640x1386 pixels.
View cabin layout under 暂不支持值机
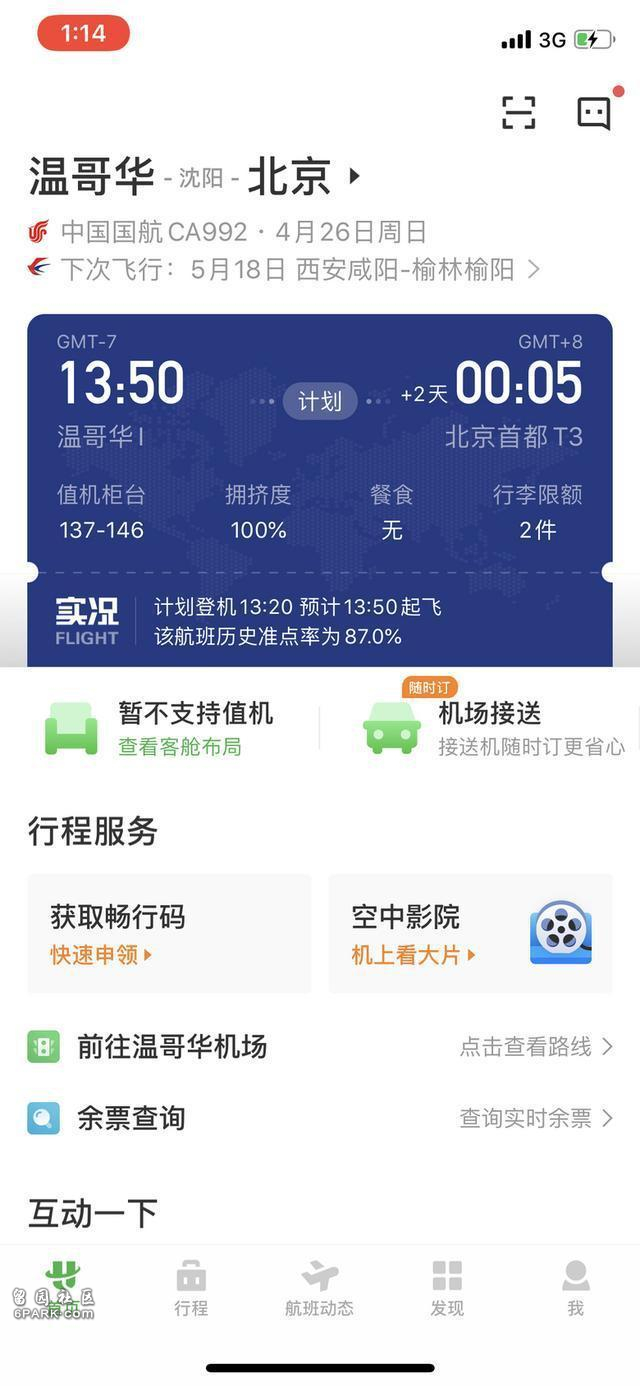[x=180, y=747]
